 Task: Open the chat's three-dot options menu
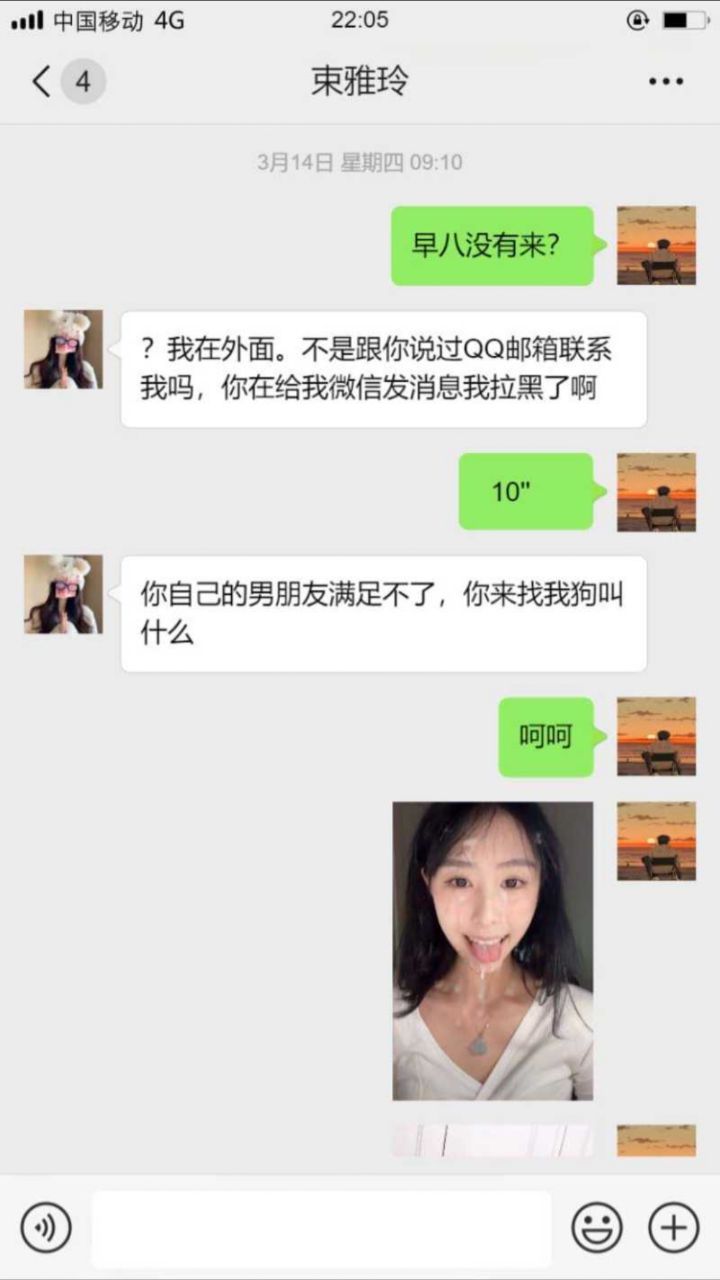(666, 82)
